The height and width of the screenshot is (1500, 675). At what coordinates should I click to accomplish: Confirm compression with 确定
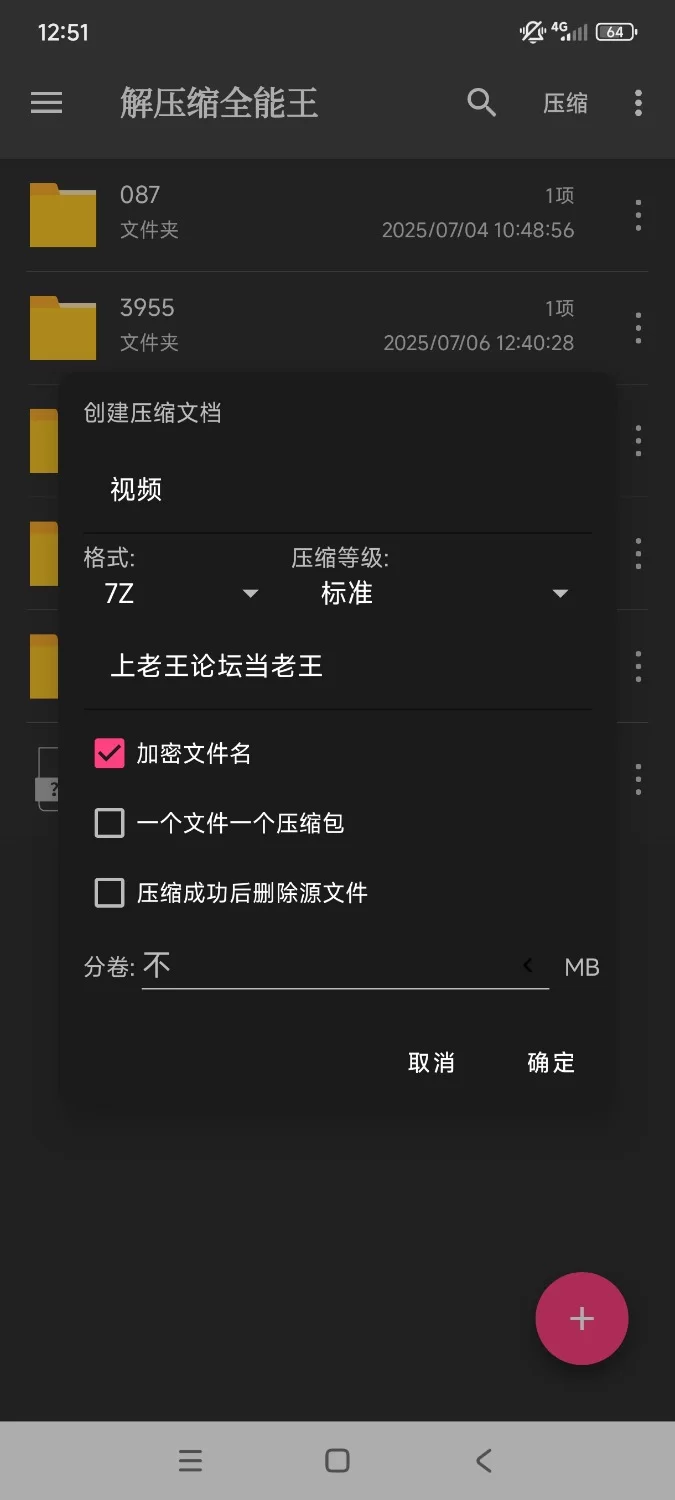tap(551, 1062)
